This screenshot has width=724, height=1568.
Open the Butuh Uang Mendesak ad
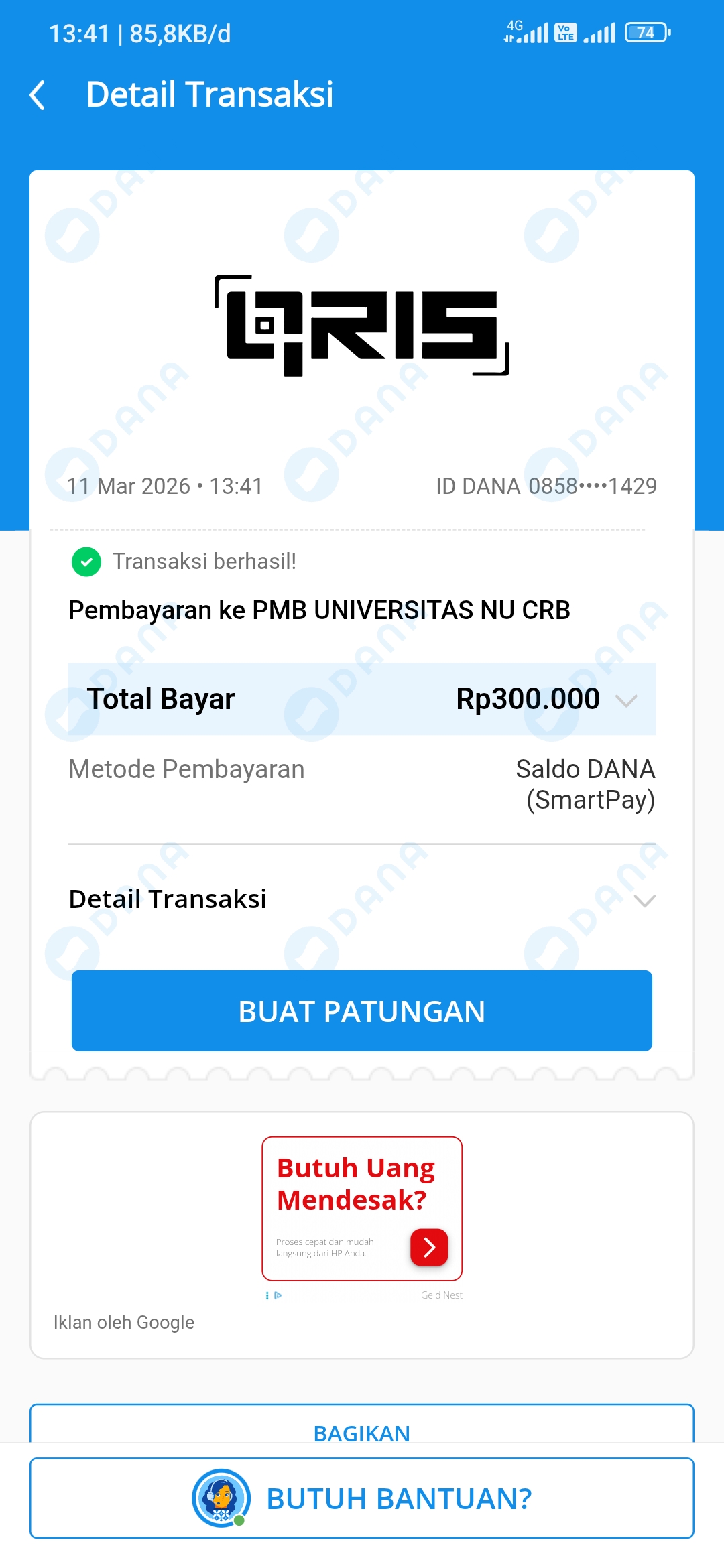tap(356, 1184)
